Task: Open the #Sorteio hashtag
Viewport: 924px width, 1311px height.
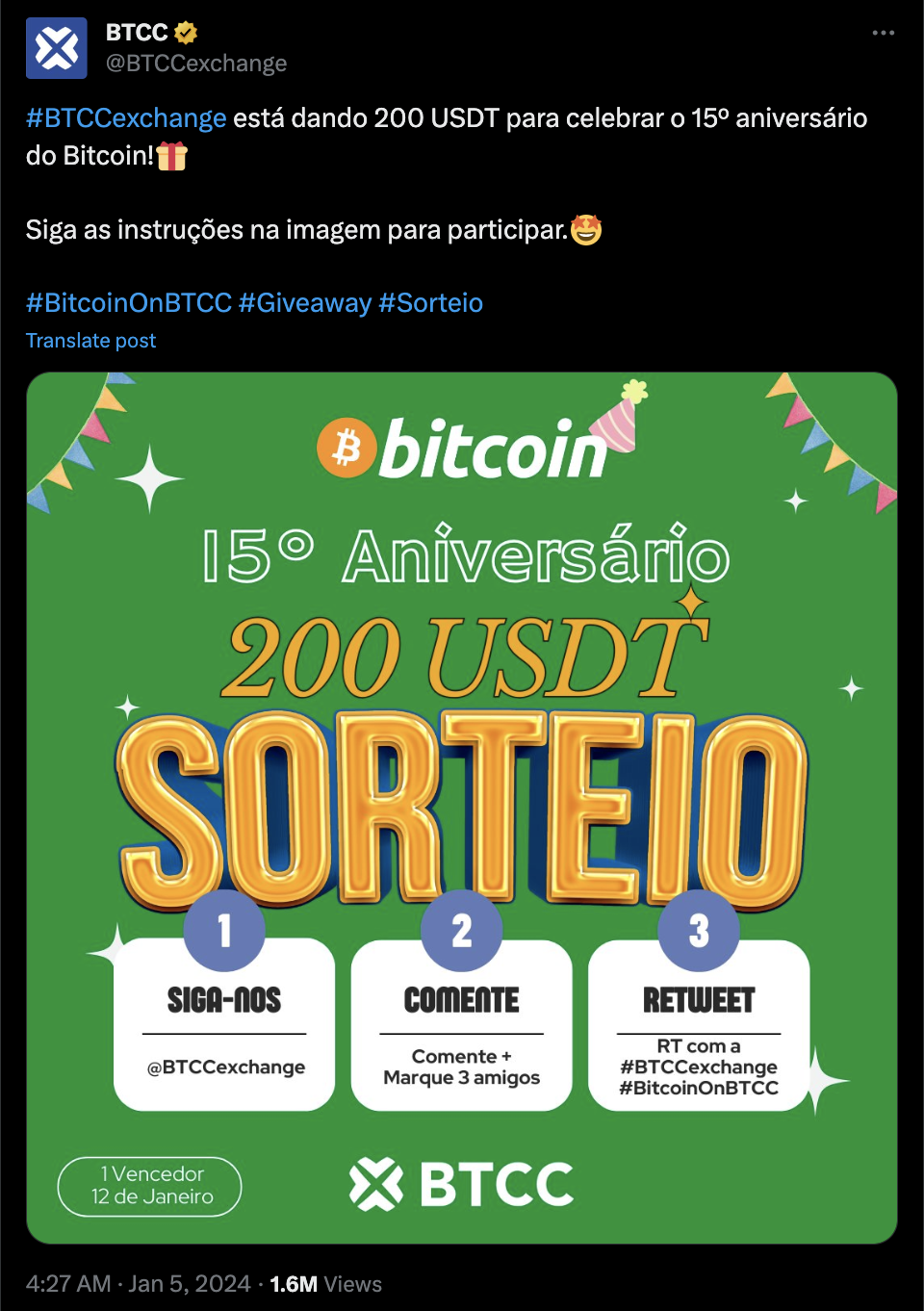Action: [430, 303]
